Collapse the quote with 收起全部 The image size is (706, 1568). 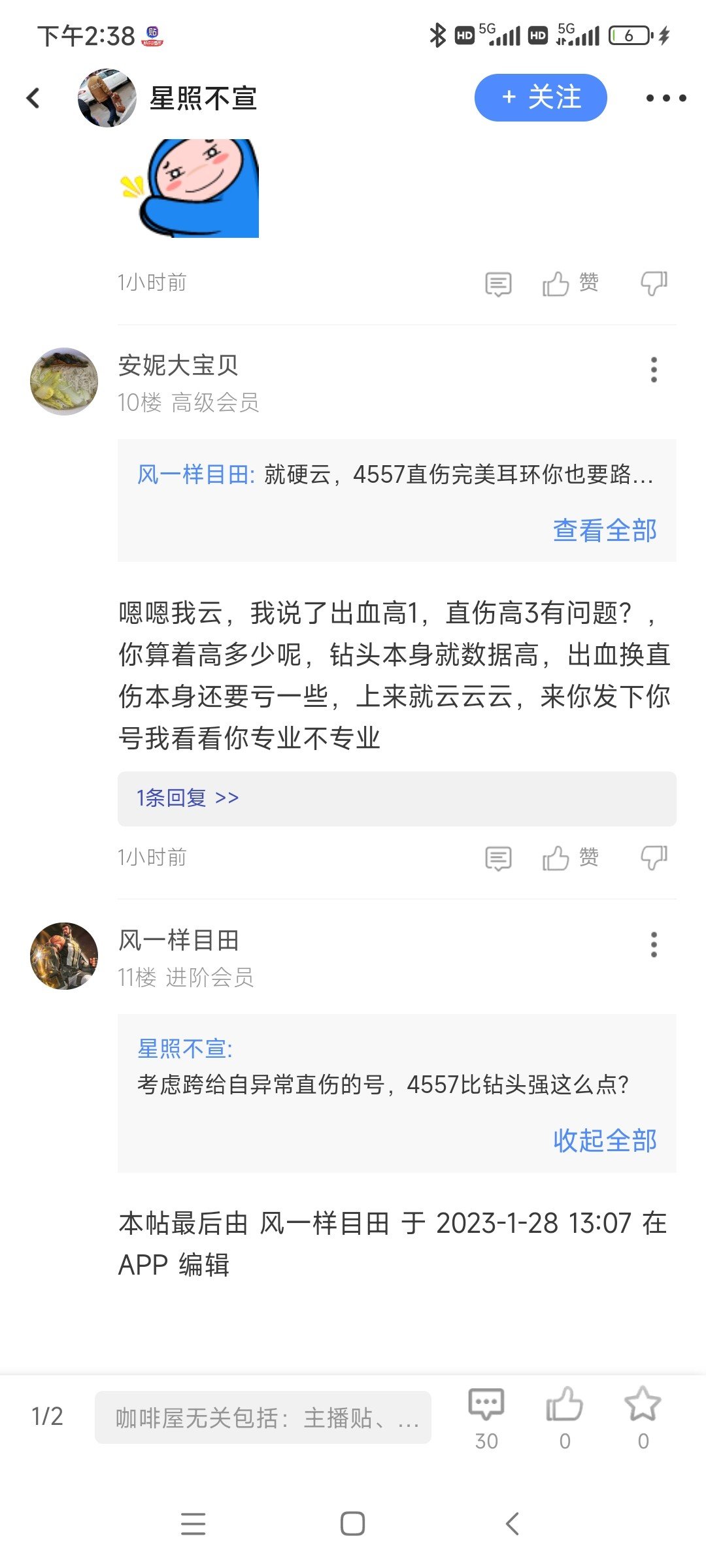tap(605, 1141)
